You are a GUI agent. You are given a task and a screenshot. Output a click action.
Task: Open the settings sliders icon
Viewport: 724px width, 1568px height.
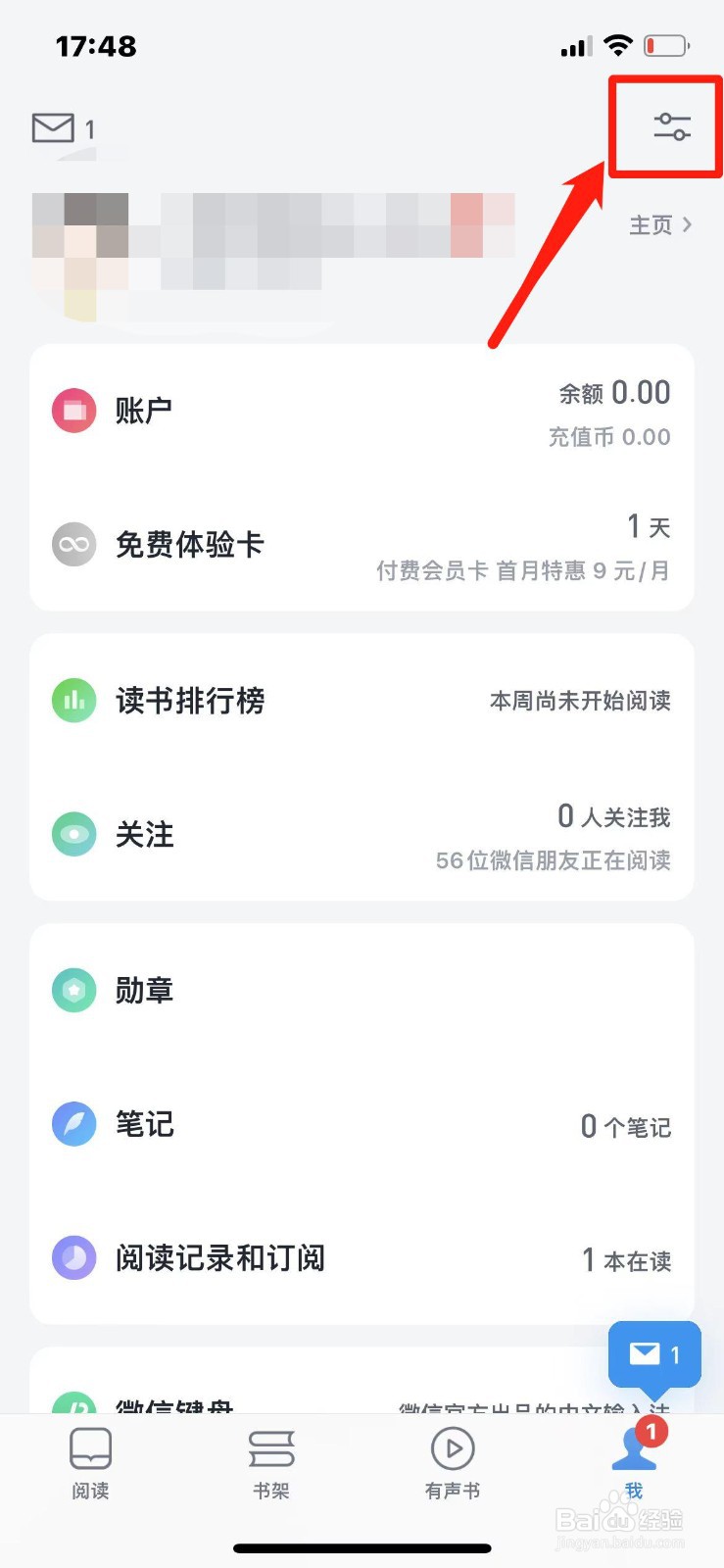672,127
